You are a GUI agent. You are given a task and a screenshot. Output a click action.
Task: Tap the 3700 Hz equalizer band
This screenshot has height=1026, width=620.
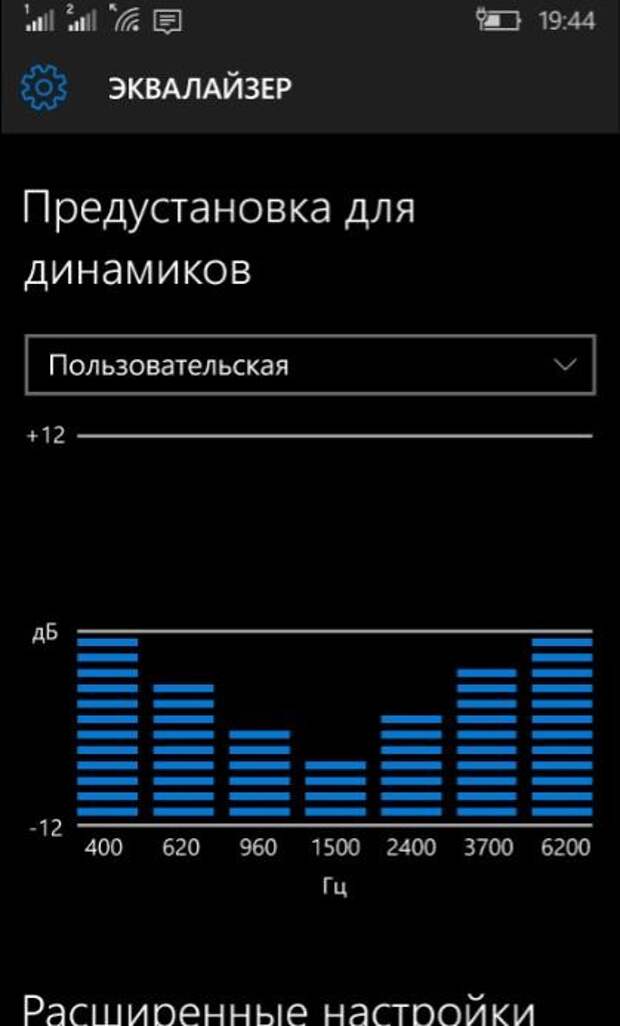coord(487,743)
